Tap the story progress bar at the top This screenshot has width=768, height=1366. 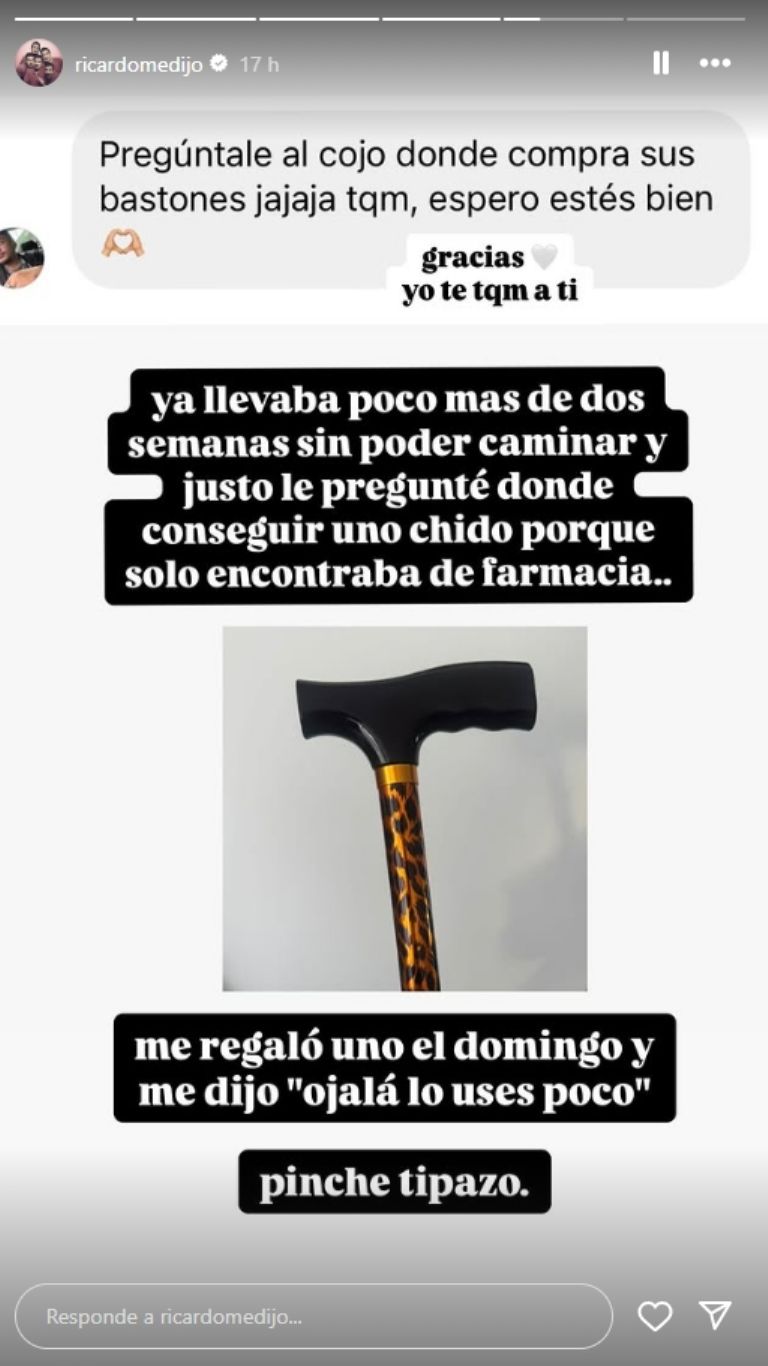384,15
